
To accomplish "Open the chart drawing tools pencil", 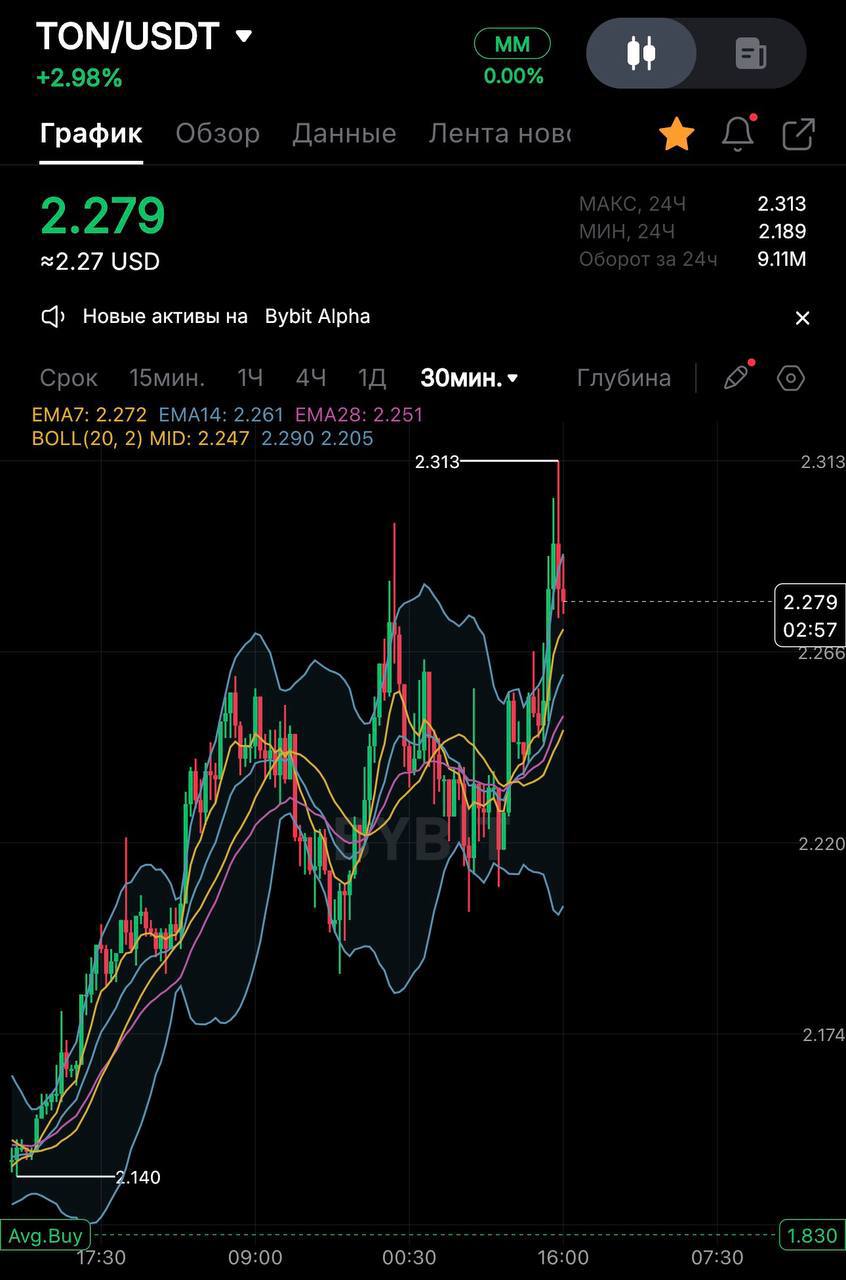I will [736, 377].
